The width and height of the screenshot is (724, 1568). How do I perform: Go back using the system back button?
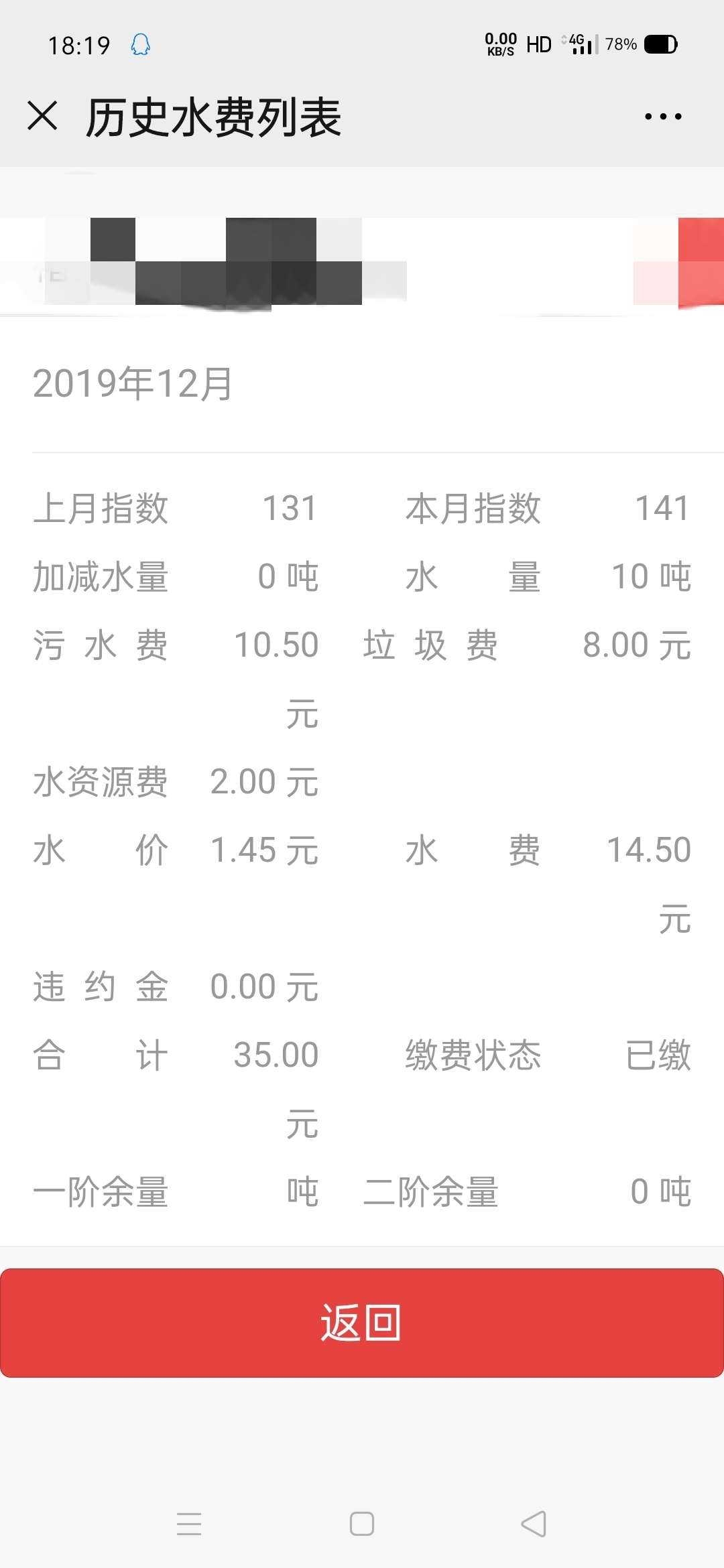(534, 1524)
